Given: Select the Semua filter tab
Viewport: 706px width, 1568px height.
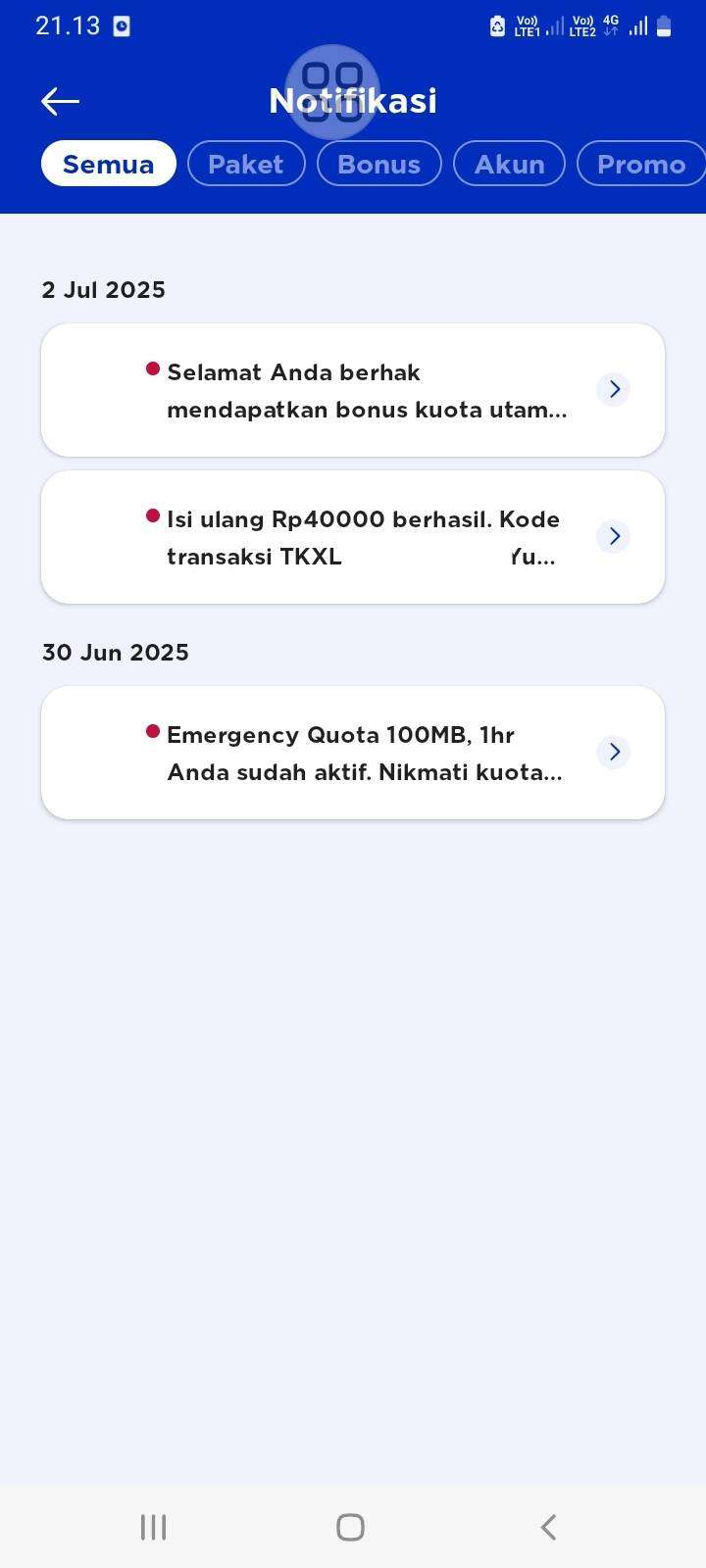Looking at the screenshot, I should (x=109, y=164).
